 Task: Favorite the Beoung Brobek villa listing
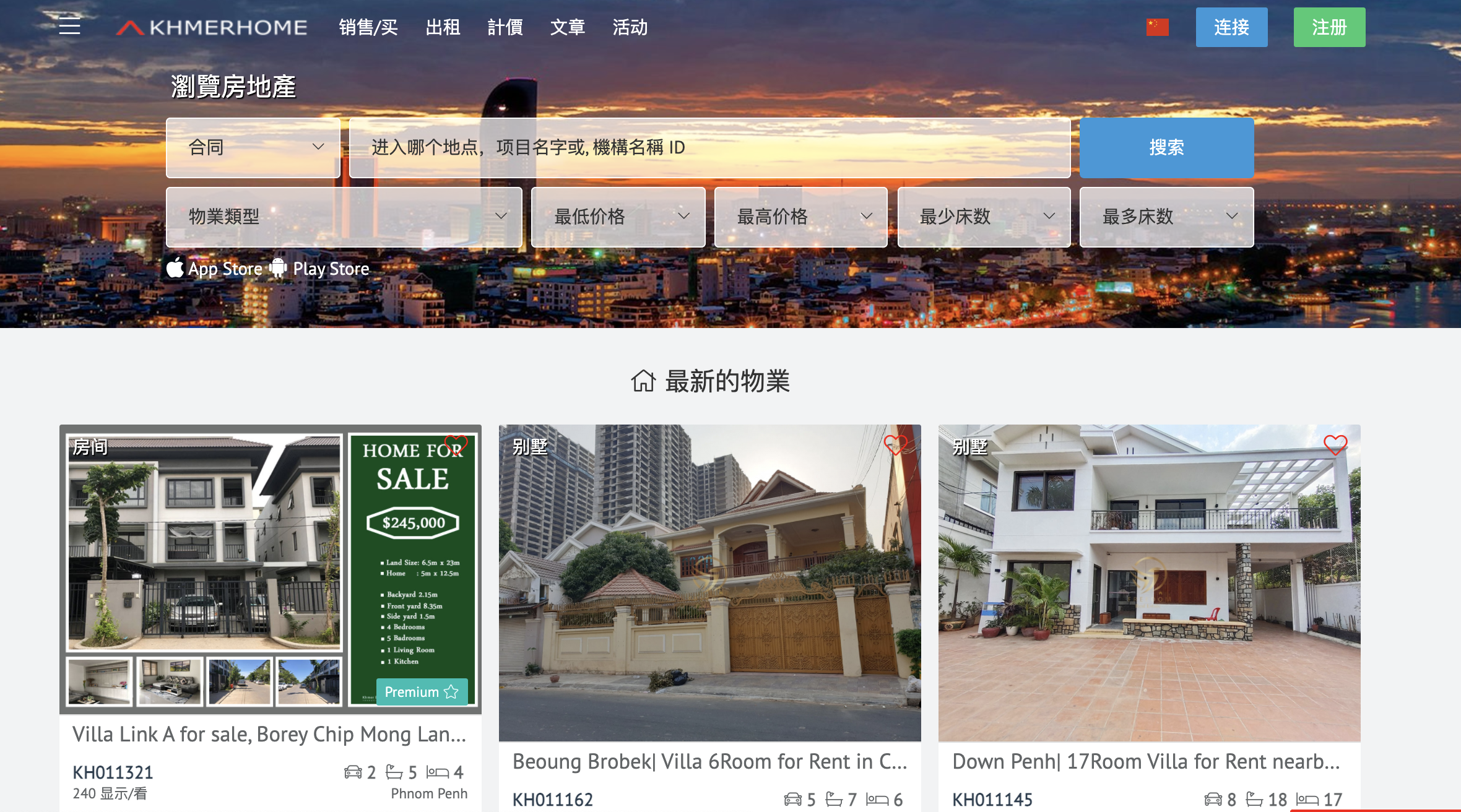[895, 444]
